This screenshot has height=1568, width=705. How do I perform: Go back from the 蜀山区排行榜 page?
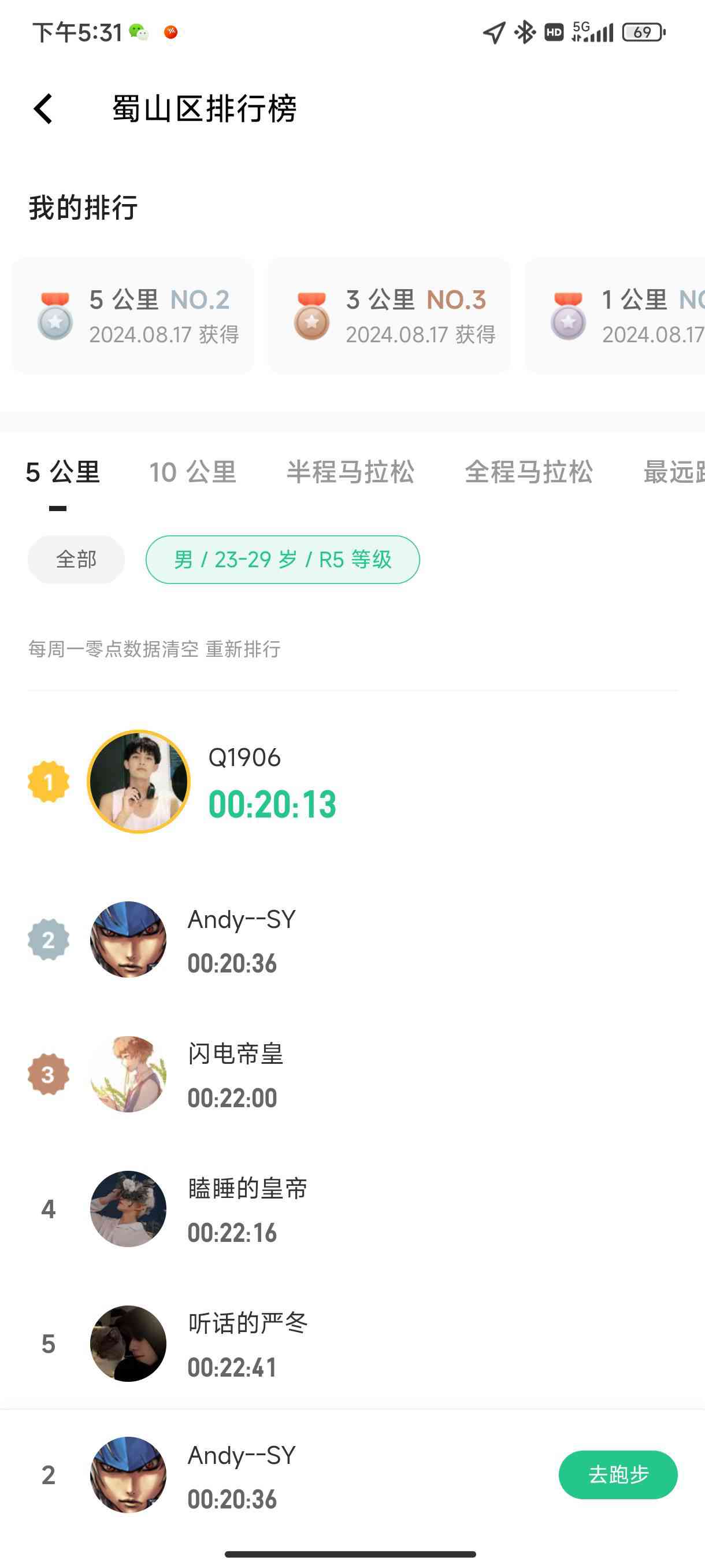pyautogui.click(x=43, y=109)
